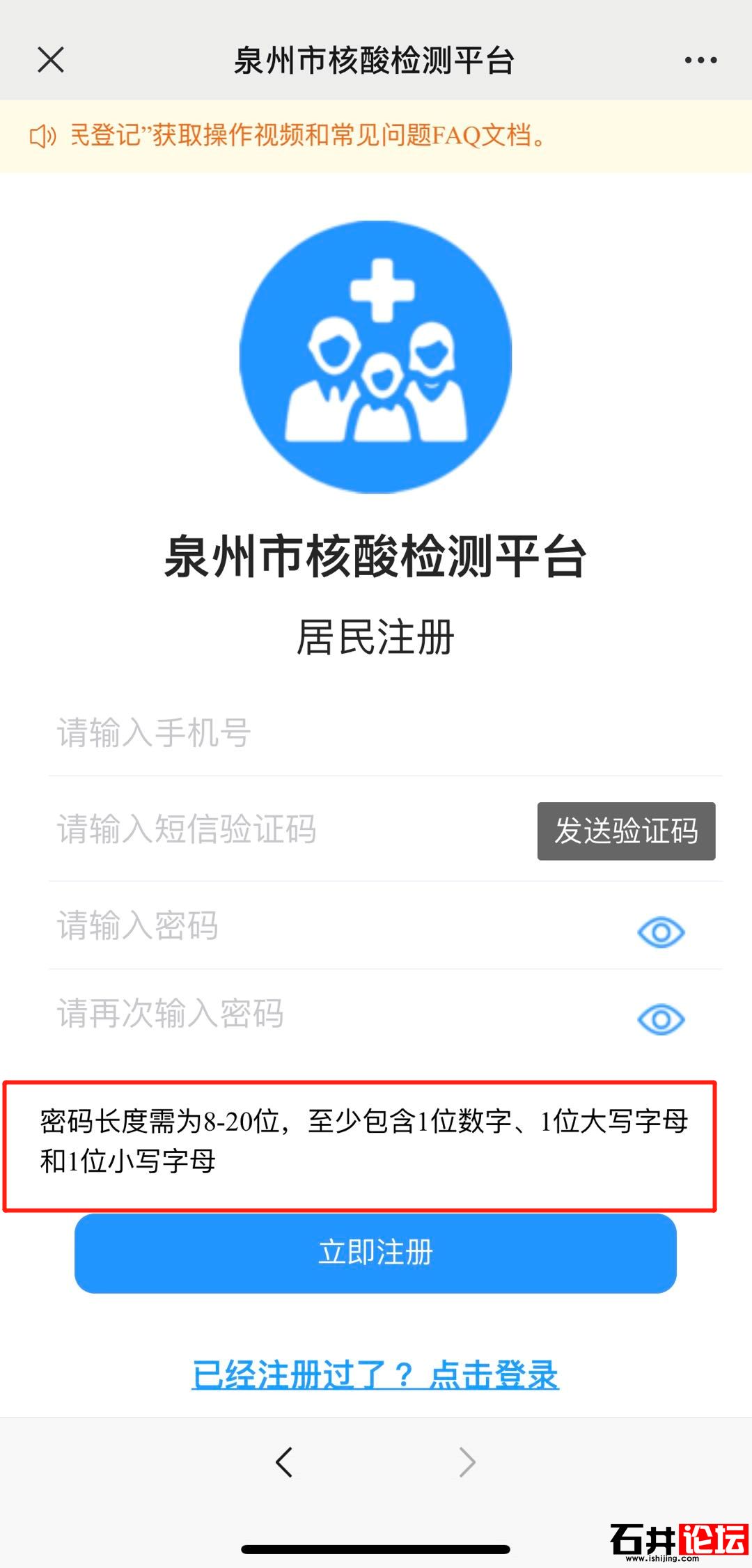Show password in 请输入密码 field

[661, 932]
